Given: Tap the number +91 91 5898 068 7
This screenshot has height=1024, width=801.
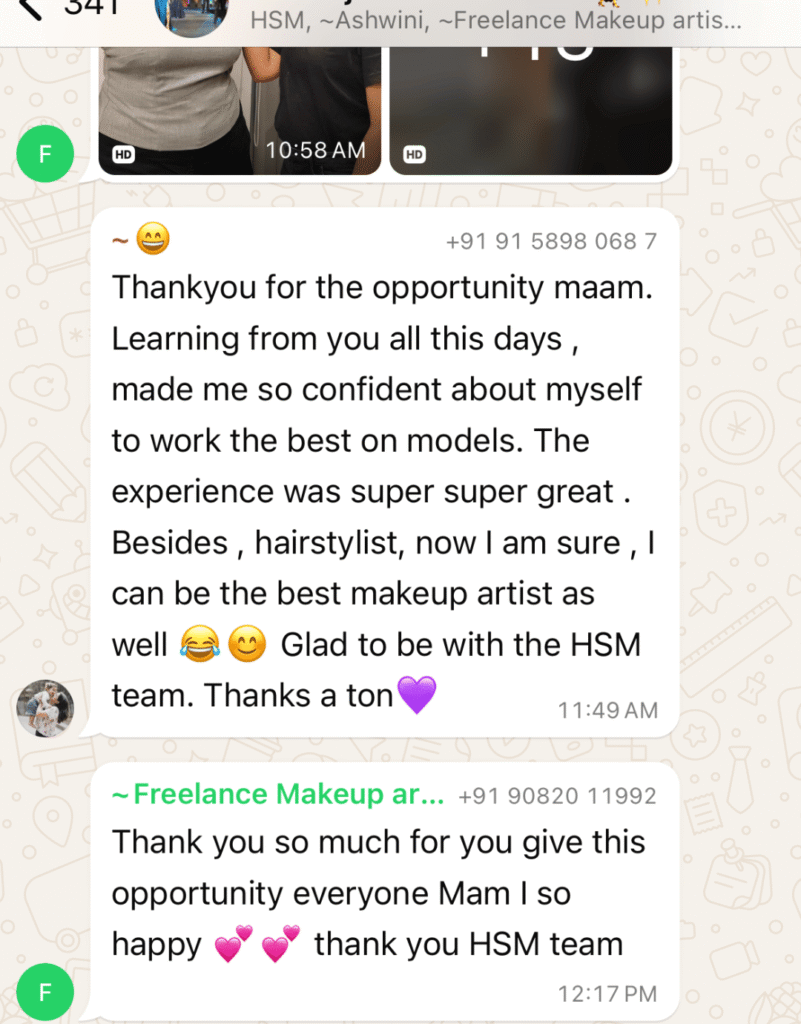Looking at the screenshot, I should coord(551,241).
